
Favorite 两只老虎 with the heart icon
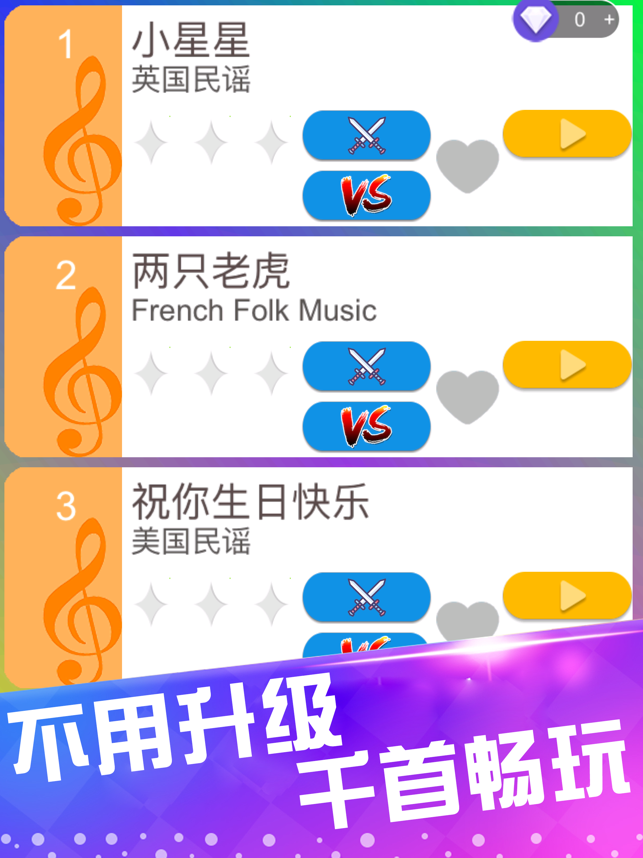click(x=467, y=396)
